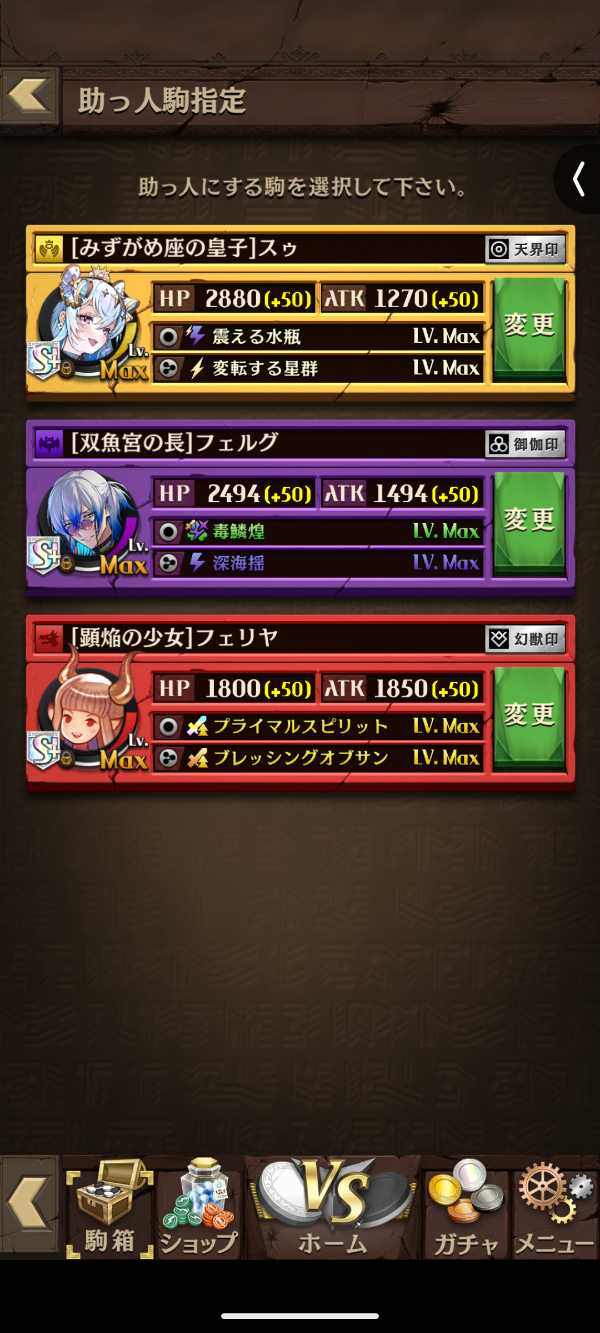Tap 変更 for [みずがめ座の皇子]スゥ
The width and height of the screenshot is (600, 1333).
[x=529, y=329]
